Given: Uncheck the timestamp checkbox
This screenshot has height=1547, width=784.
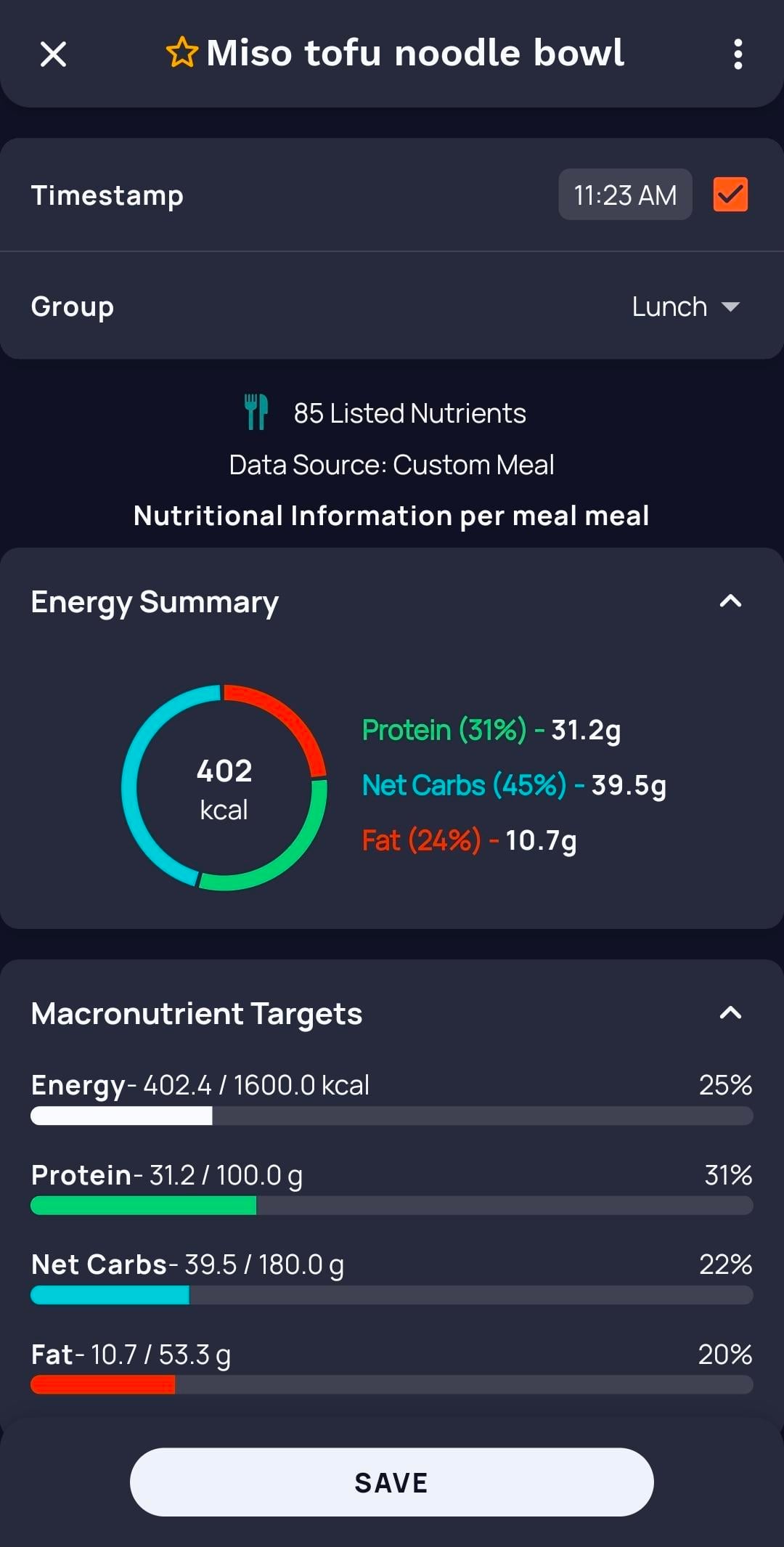Looking at the screenshot, I should click(x=730, y=195).
